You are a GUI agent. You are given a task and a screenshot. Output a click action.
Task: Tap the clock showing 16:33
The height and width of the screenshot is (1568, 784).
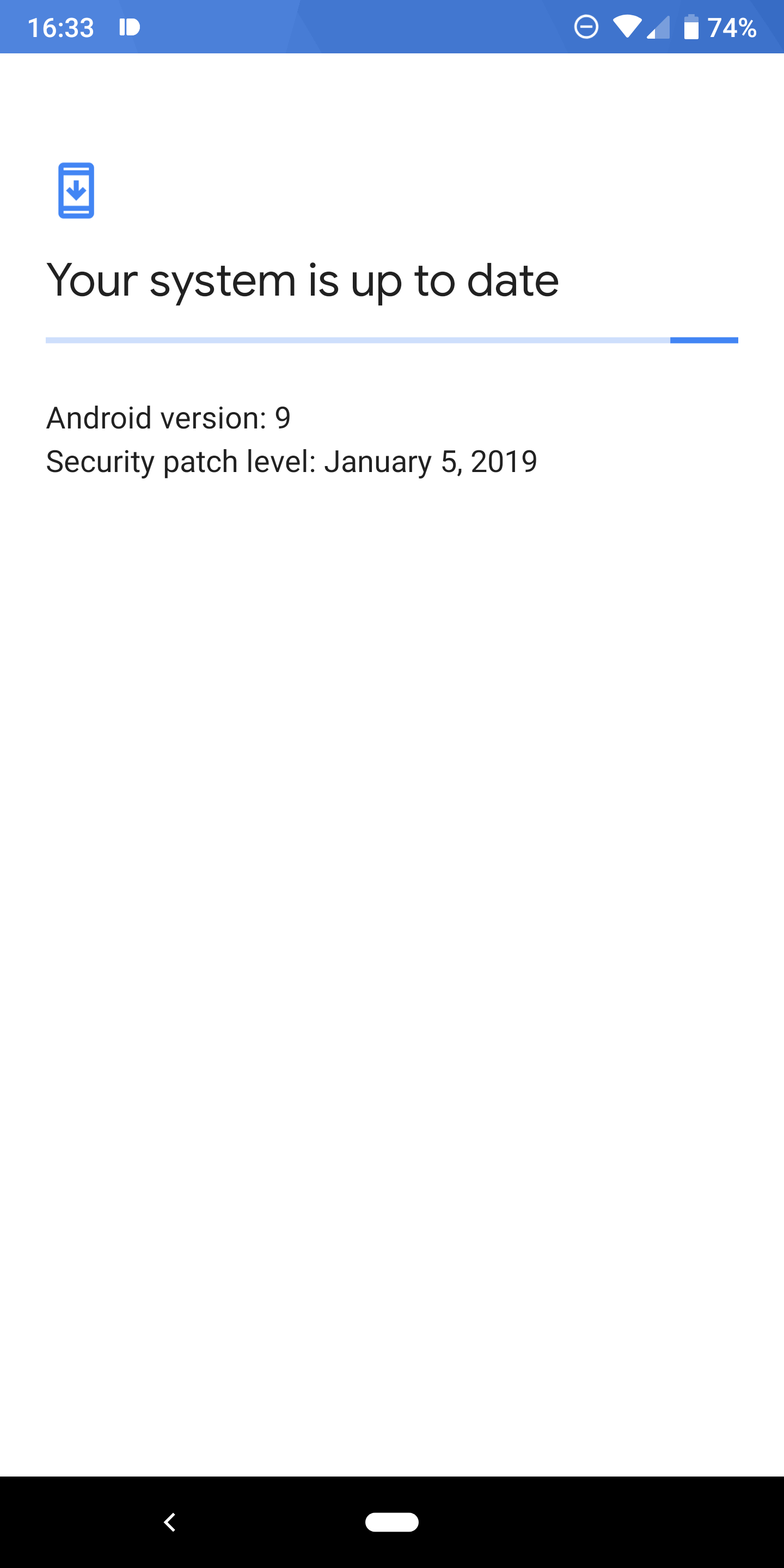point(62,26)
